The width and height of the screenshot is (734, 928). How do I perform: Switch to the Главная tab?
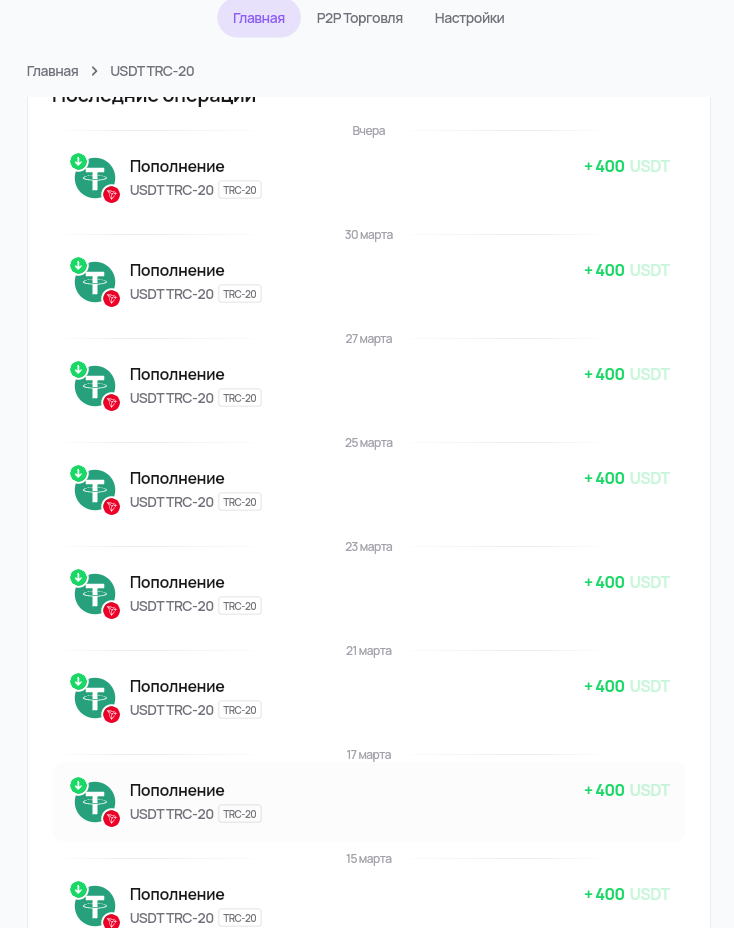point(259,18)
